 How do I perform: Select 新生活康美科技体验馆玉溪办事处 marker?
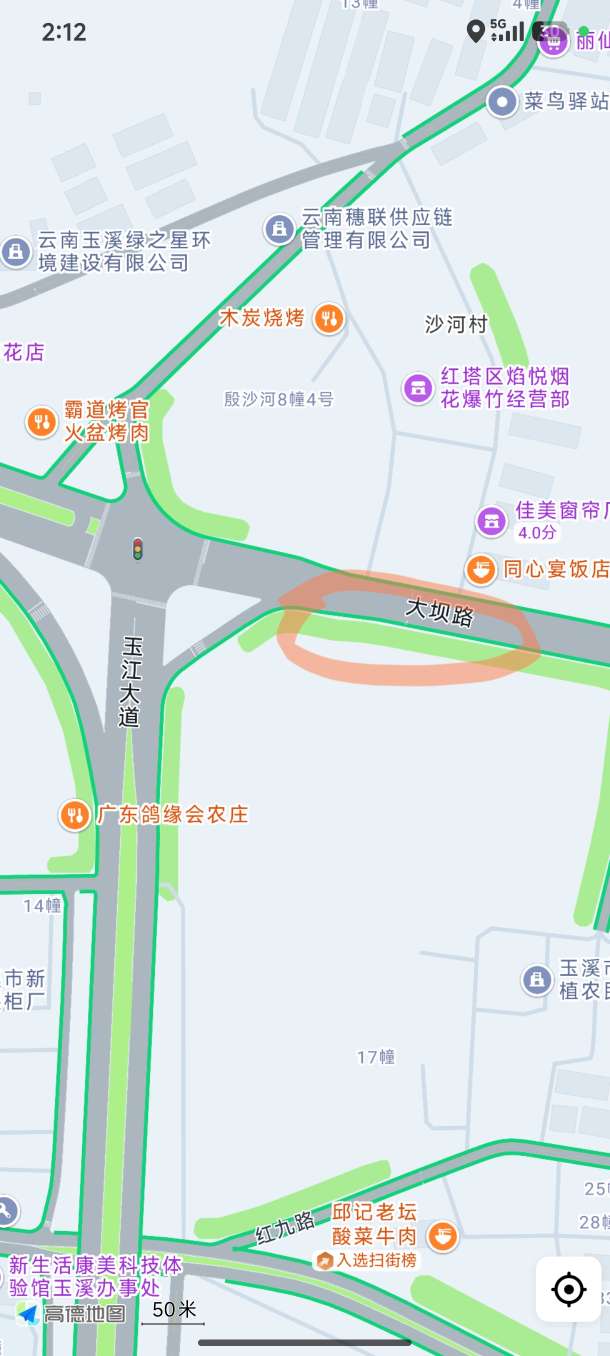95,1276
